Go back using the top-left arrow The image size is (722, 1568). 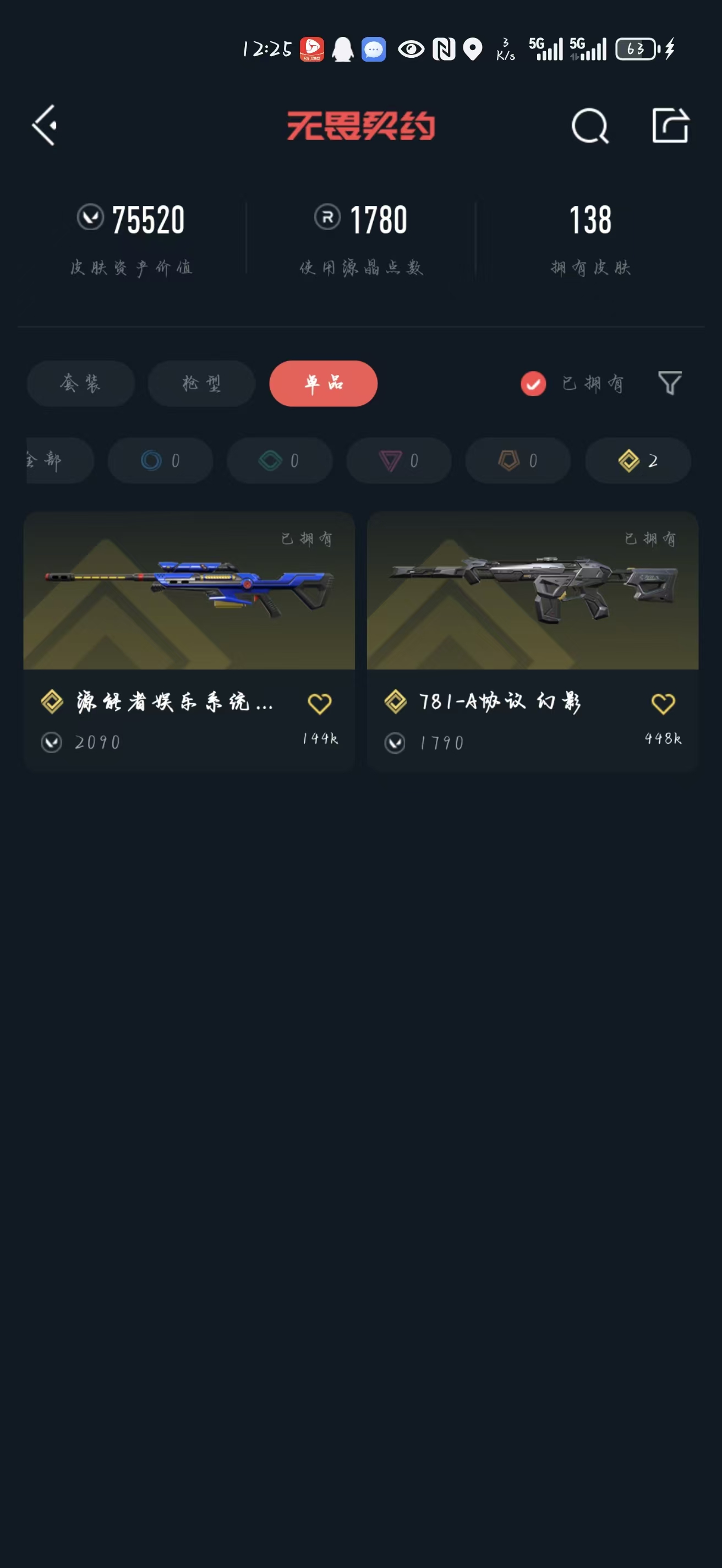pos(45,126)
